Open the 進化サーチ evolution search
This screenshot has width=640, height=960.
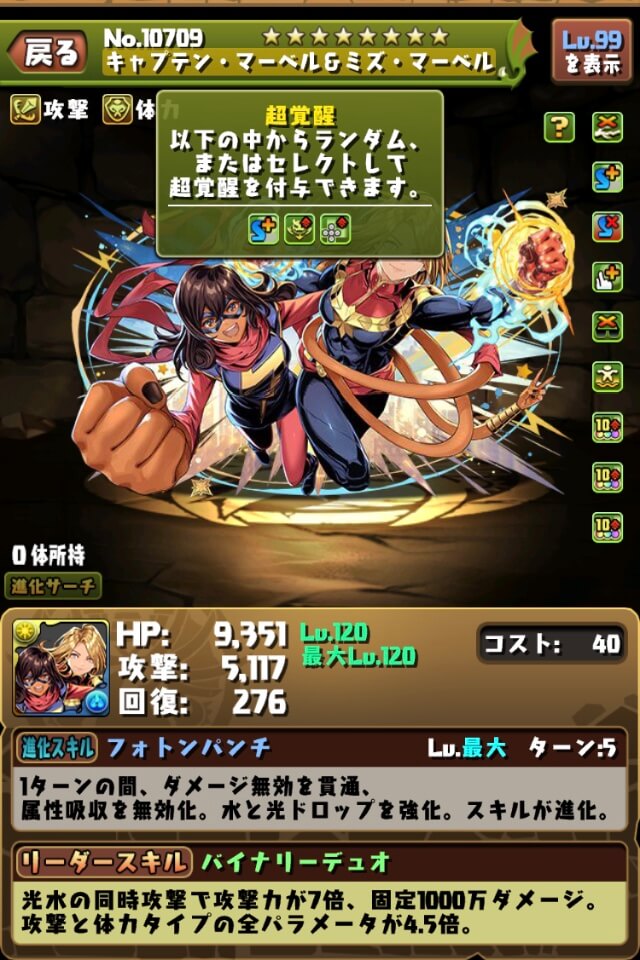53,586
